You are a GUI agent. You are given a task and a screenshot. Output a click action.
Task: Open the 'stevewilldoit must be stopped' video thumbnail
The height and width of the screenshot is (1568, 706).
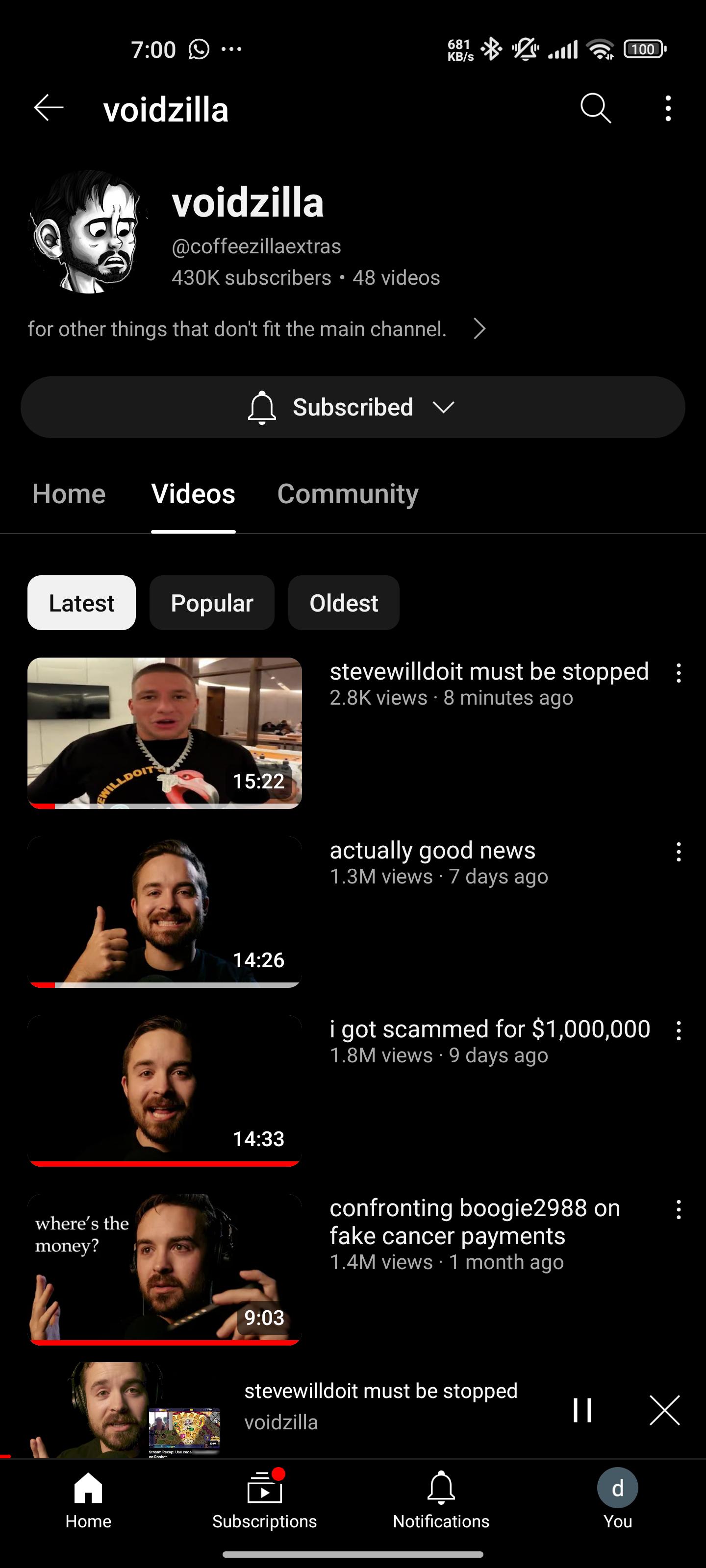coord(164,733)
